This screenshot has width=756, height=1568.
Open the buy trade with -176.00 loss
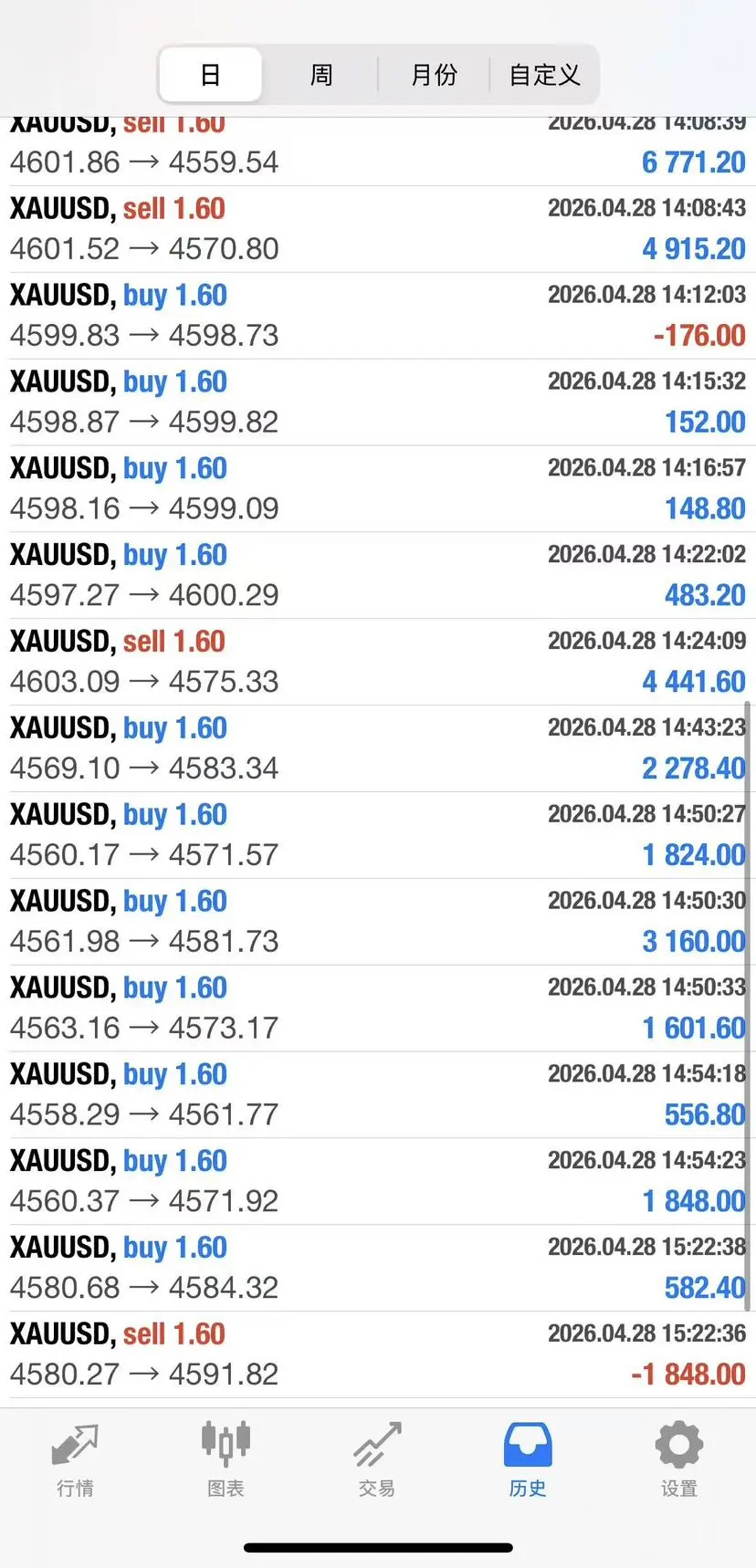378,316
